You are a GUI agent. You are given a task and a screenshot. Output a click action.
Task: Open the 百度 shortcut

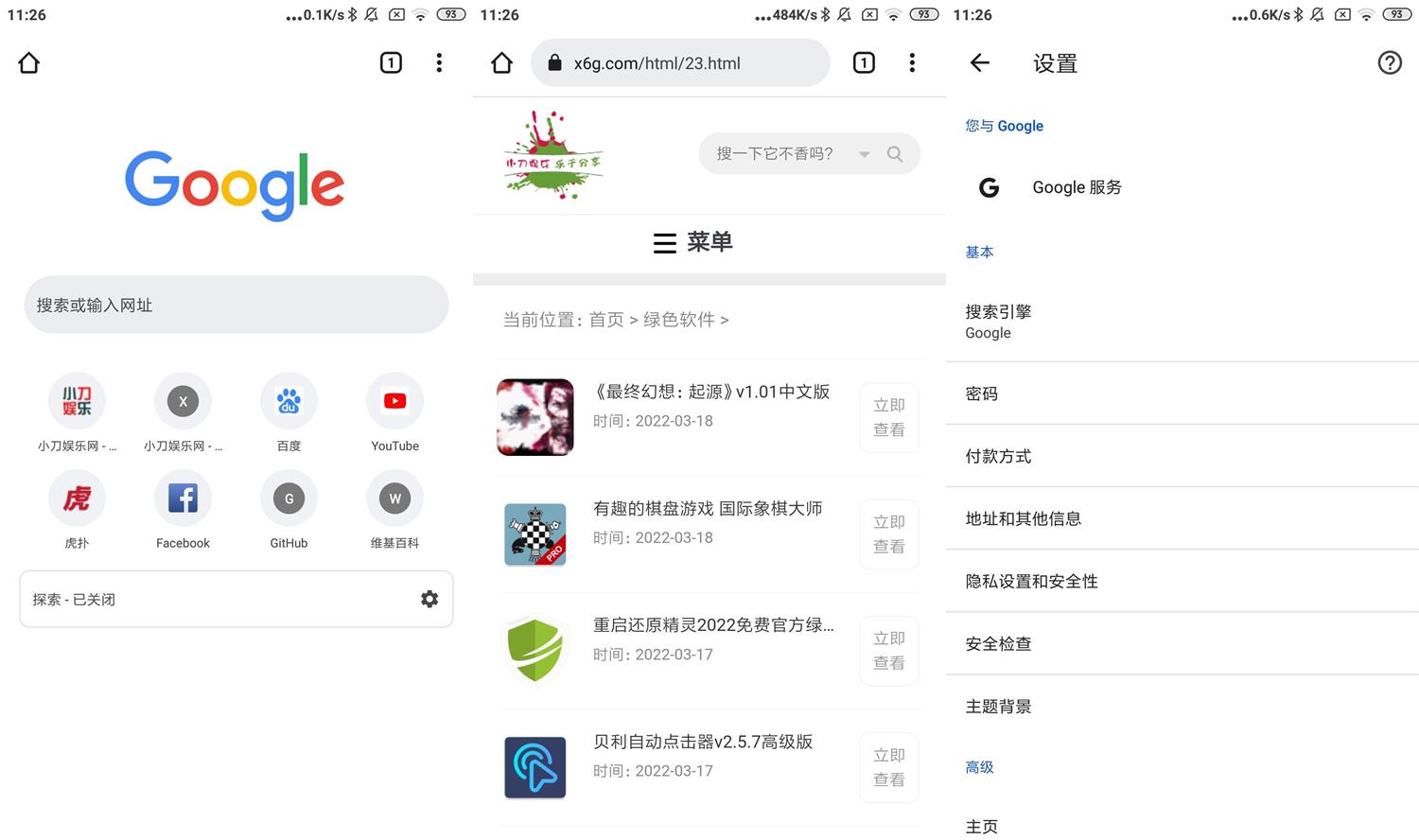289,402
